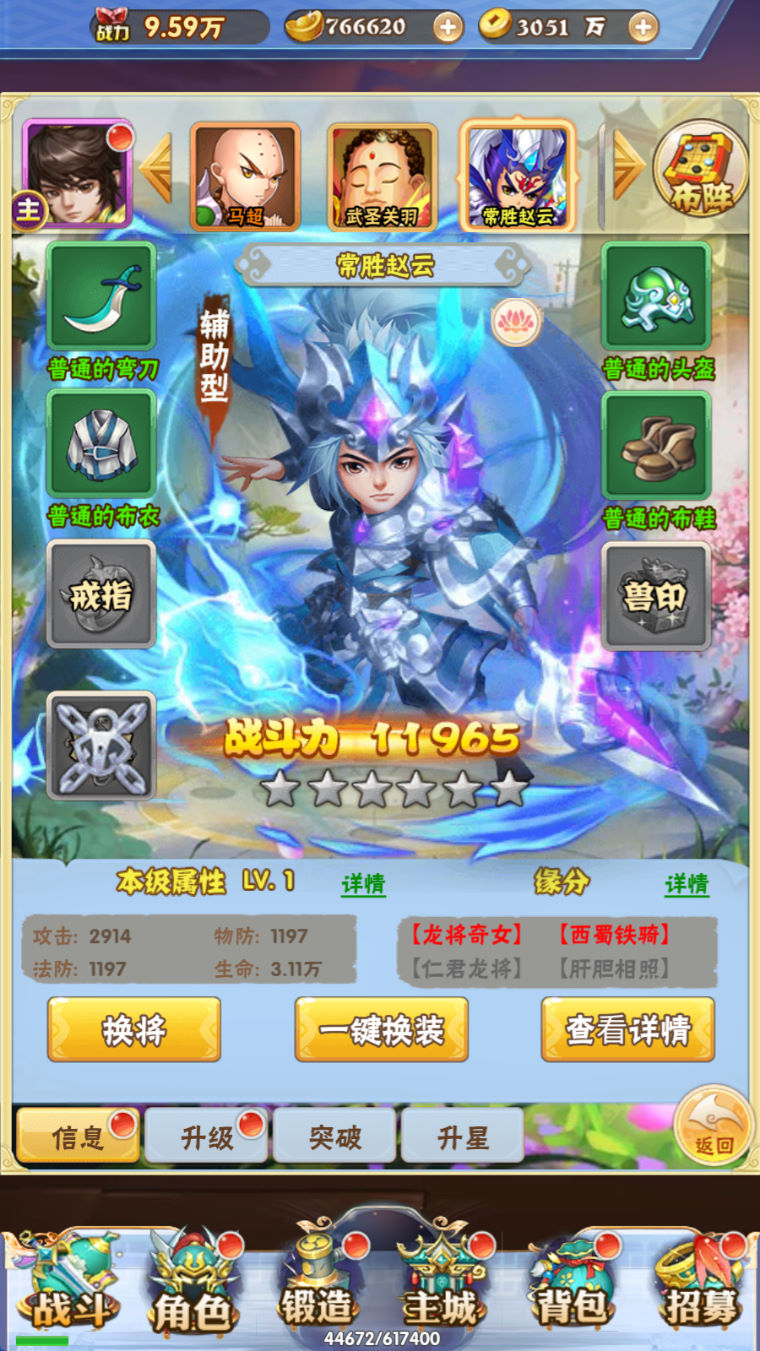The image size is (760, 1351).
Task: Open the 普通的布衣 armor slot
Action: tap(101, 444)
